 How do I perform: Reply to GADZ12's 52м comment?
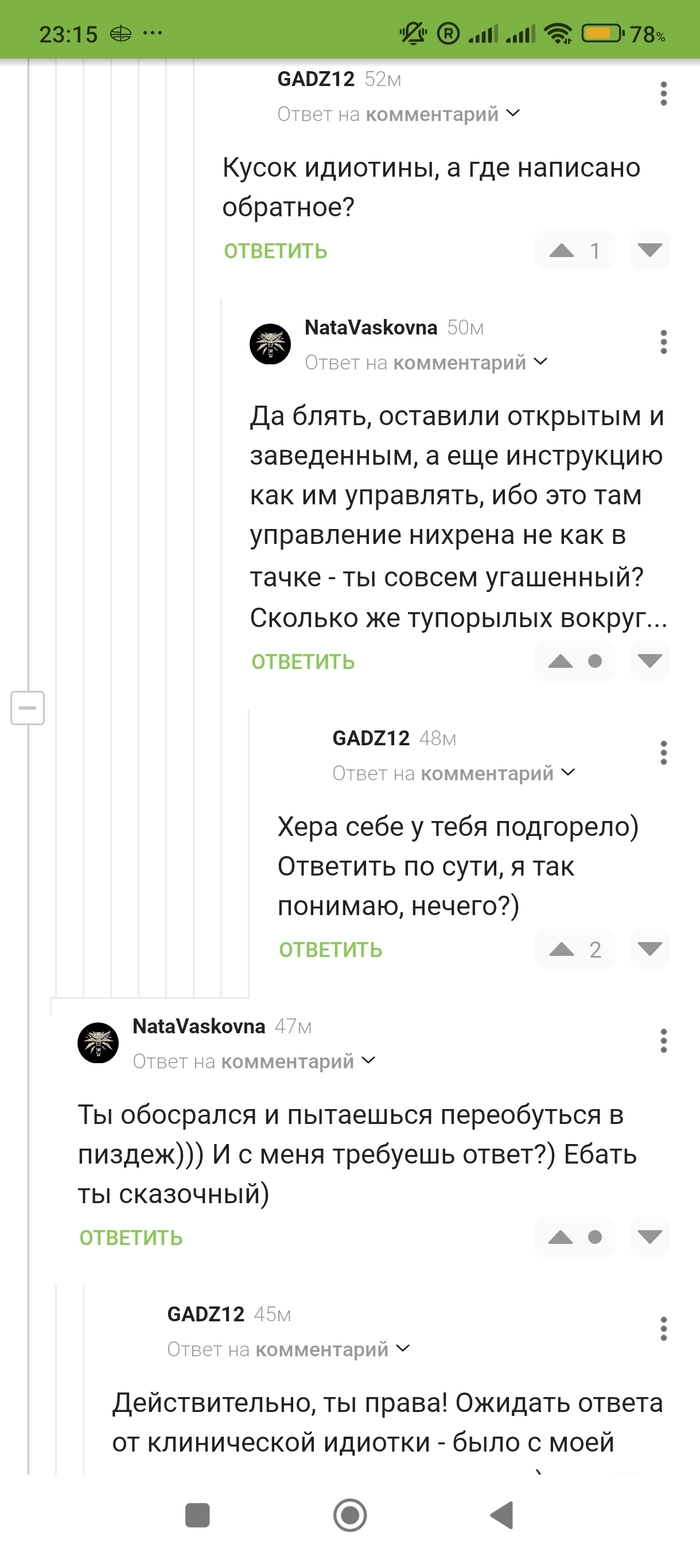click(x=275, y=251)
